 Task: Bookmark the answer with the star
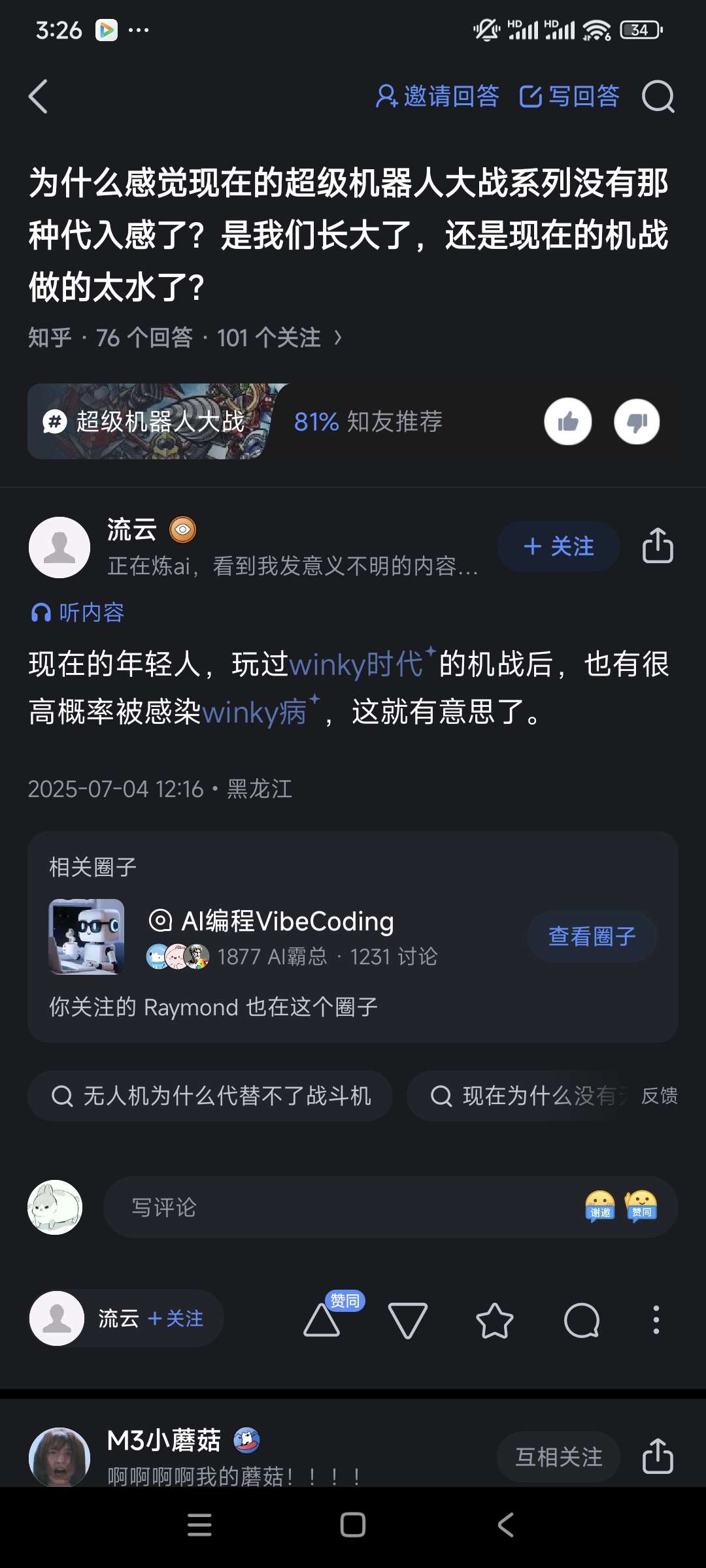click(x=495, y=1320)
